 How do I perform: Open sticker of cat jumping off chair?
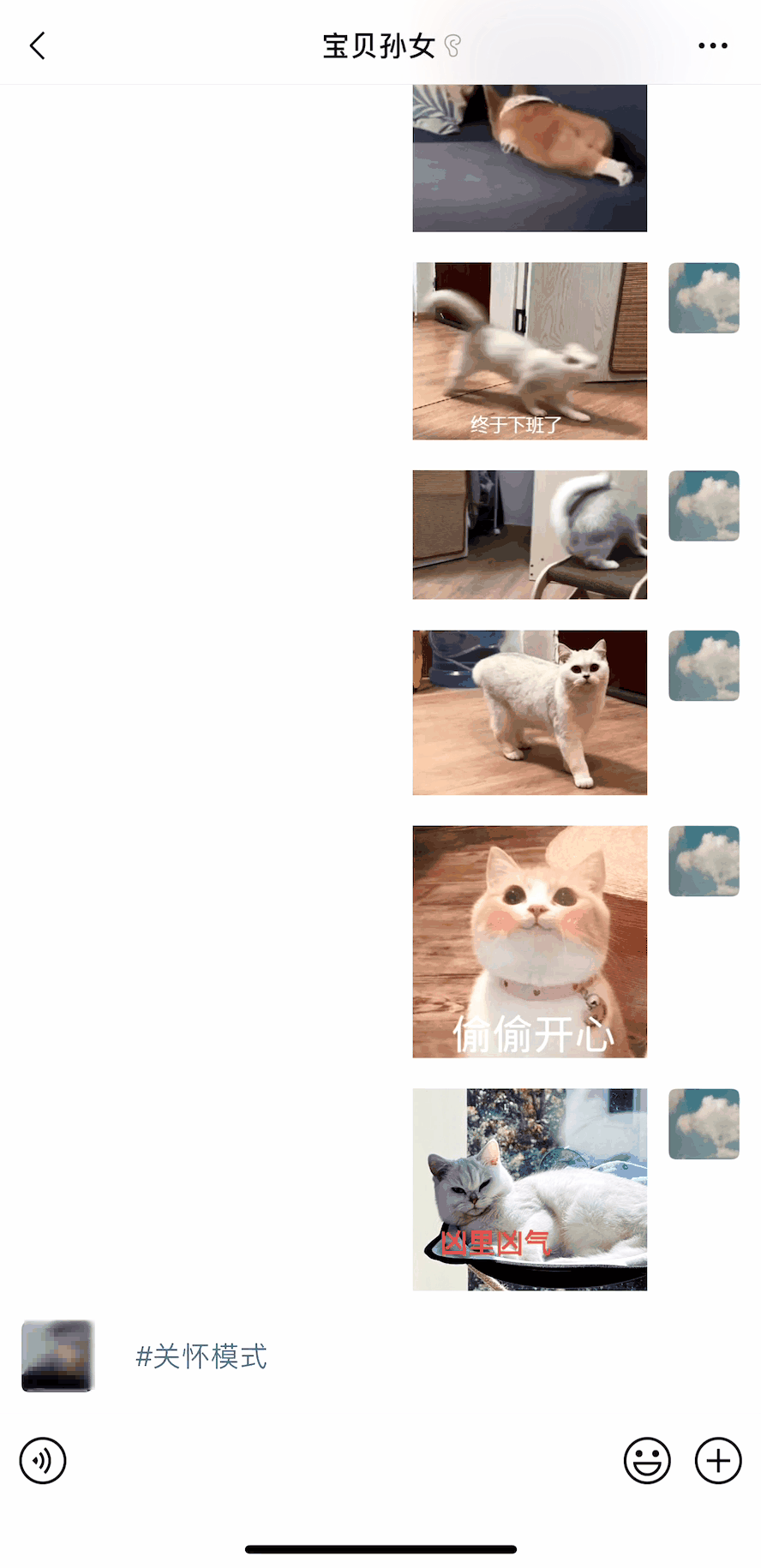(x=530, y=535)
